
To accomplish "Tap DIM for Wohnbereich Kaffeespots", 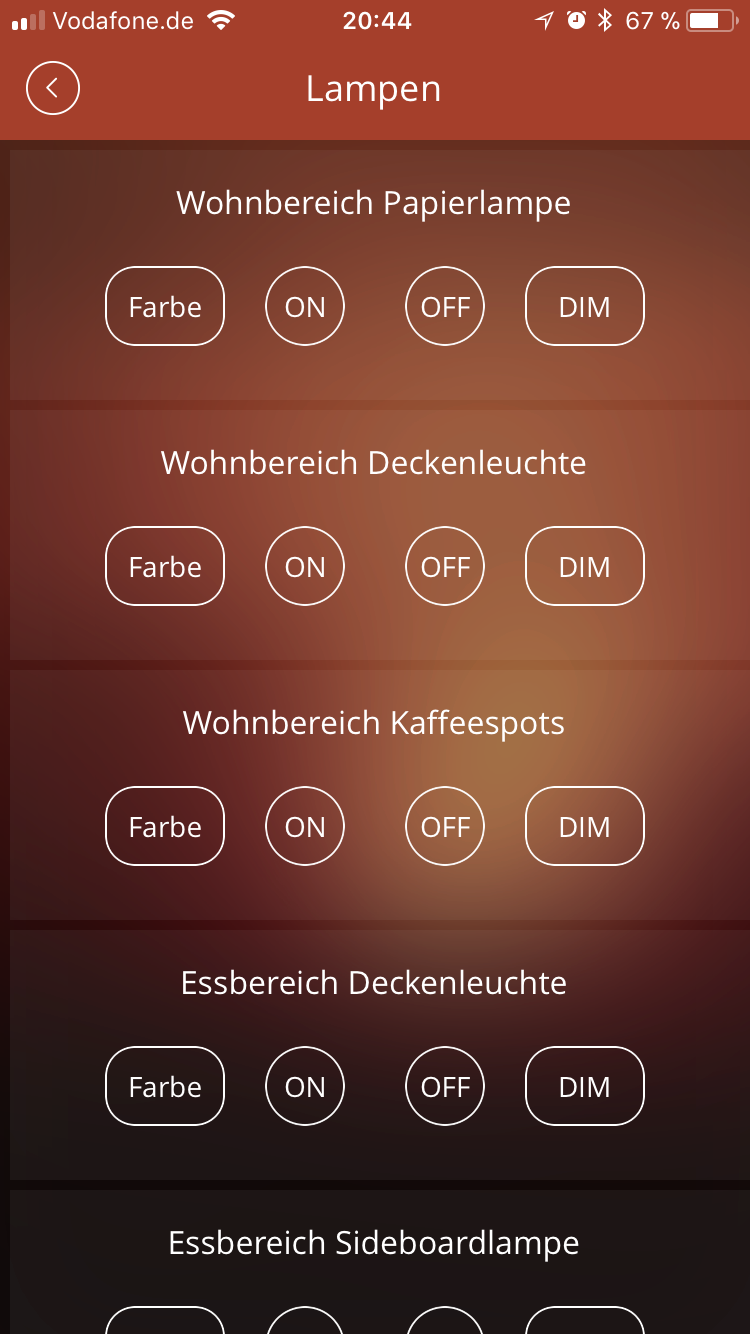I will (x=585, y=826).
